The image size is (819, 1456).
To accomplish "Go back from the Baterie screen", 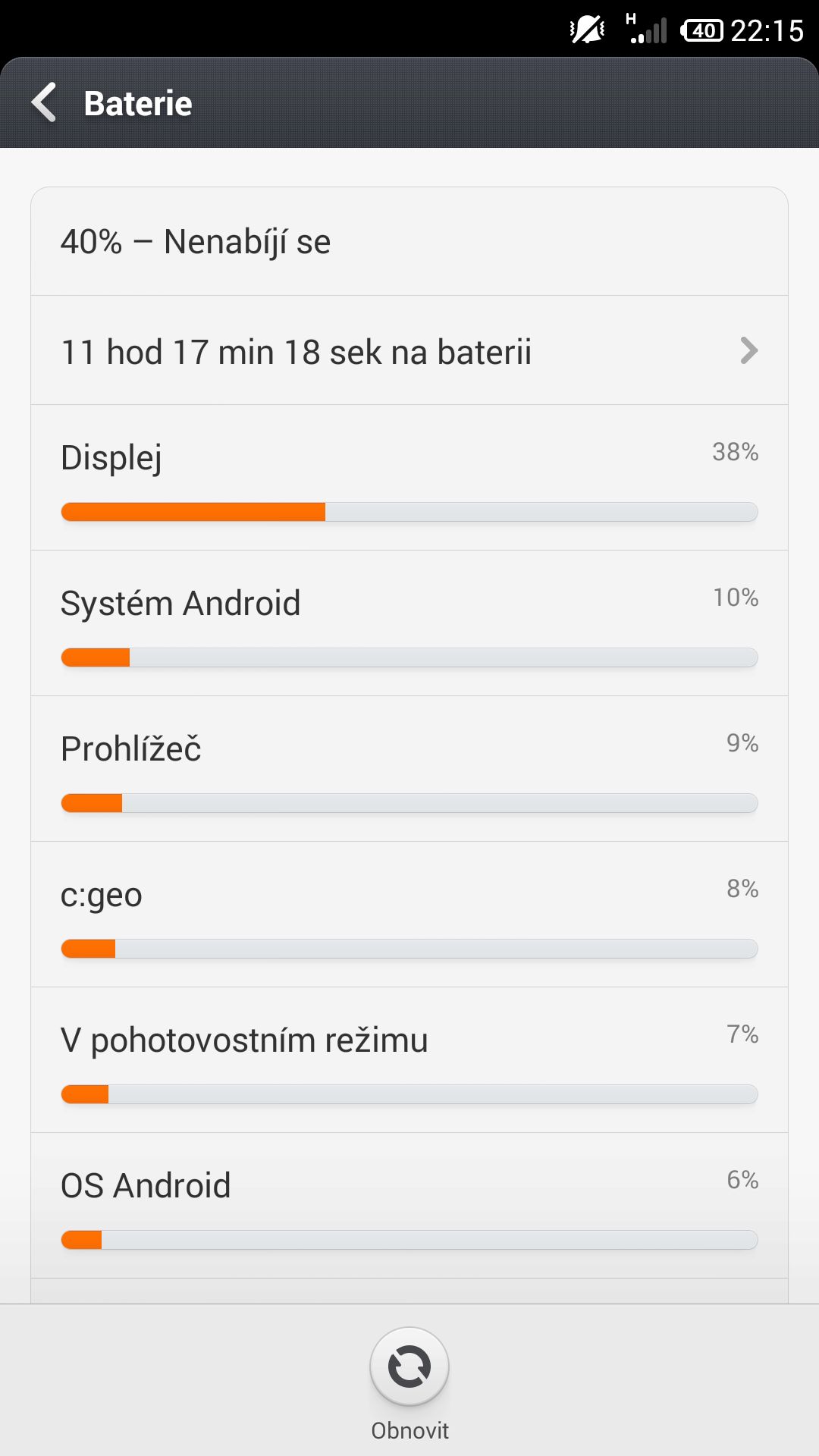I will tap(44, 102).
